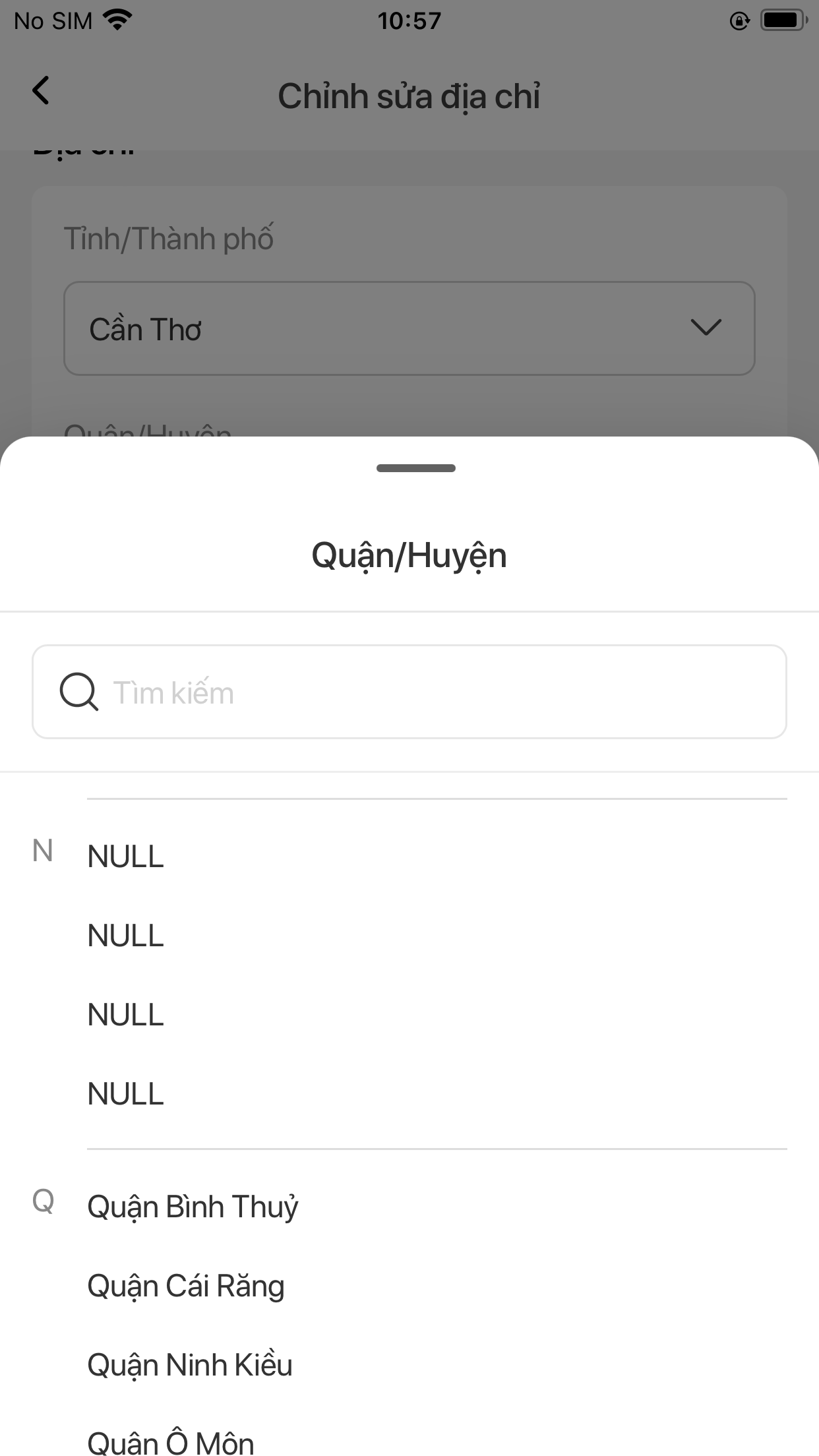819x1456 pixels.
Task: Select Quận Bình Thuỷ from the list
Action: tap(193, 1207)
